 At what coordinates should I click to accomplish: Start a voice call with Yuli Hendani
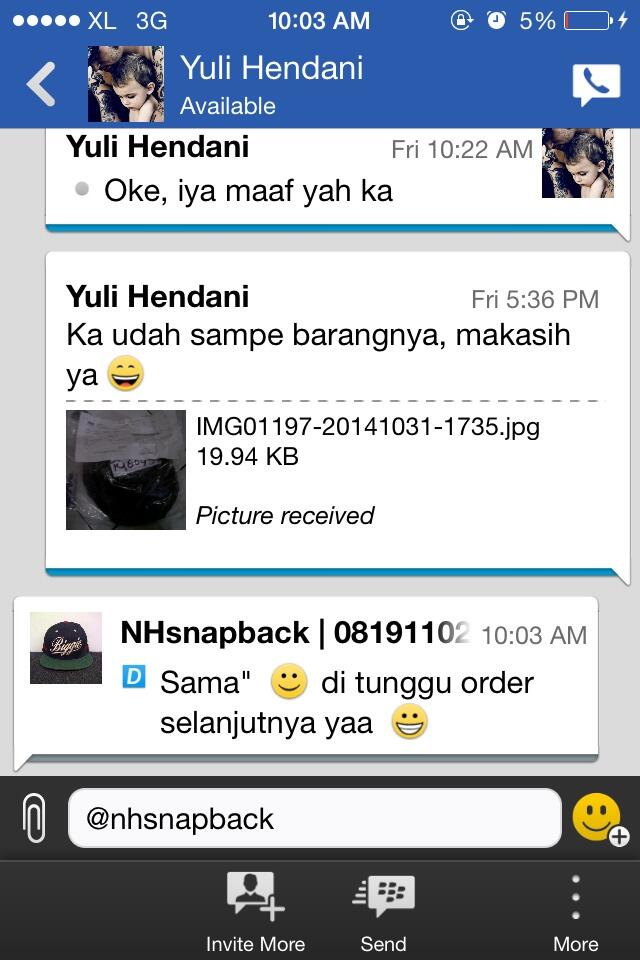pyautogui.click(x=596, y=85)
